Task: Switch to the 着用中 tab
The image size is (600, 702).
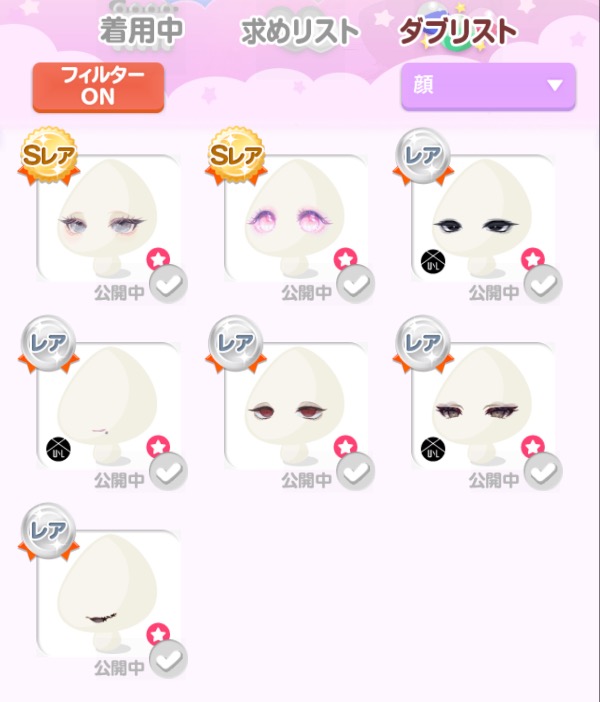Action: (x=141, y=30)
